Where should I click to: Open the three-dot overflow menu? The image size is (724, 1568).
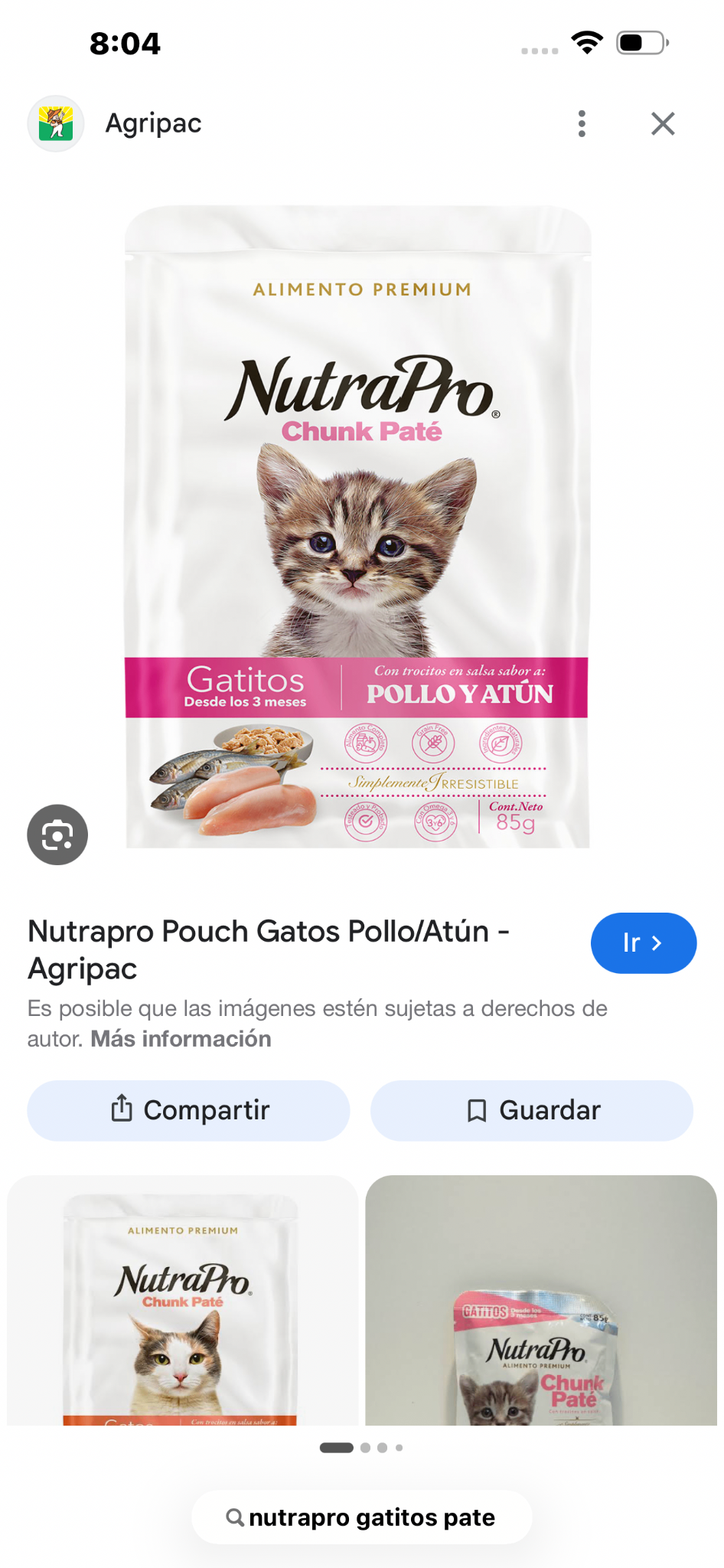pos(582,123)
